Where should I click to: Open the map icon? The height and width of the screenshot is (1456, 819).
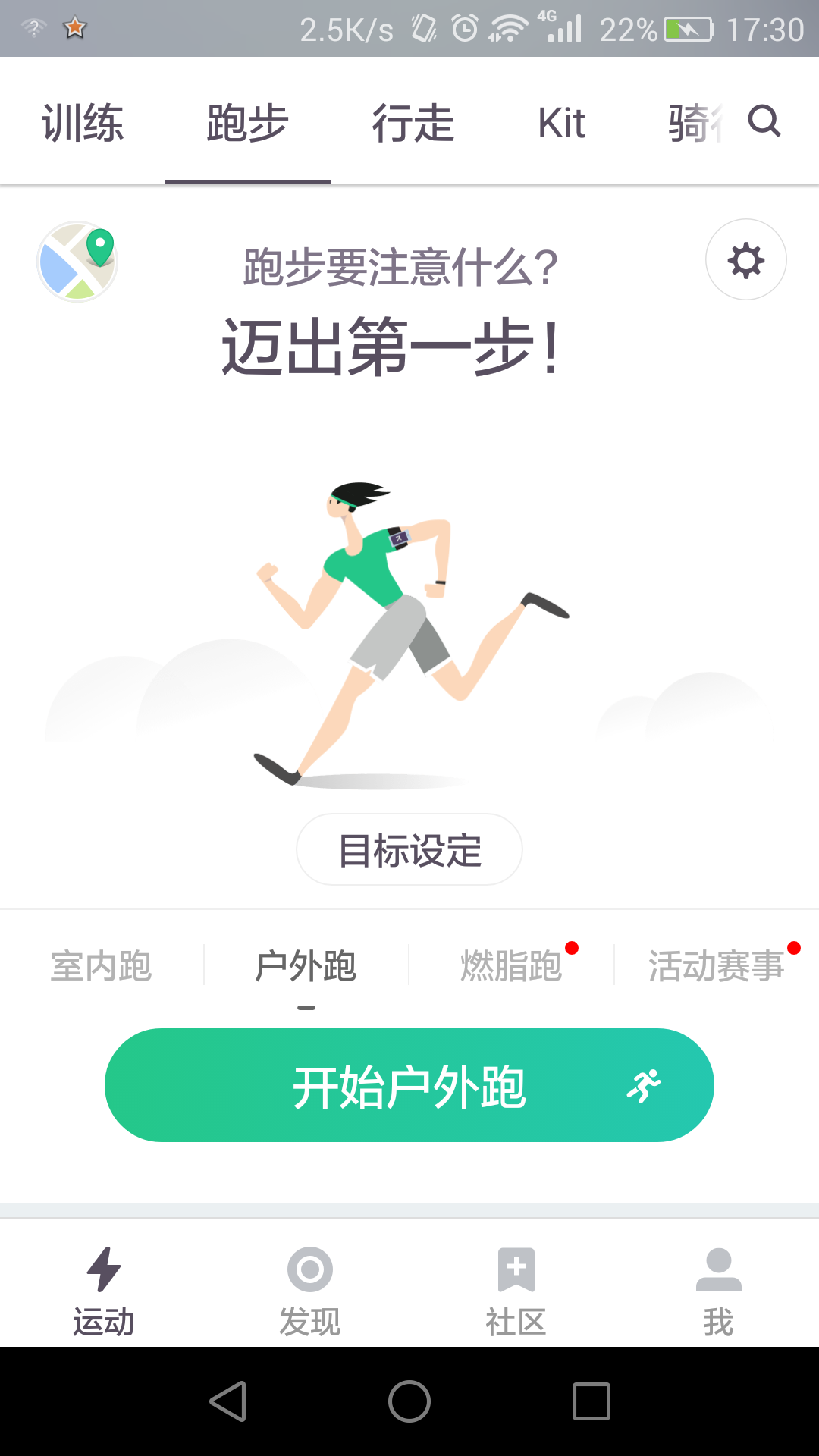coord(77,262)
